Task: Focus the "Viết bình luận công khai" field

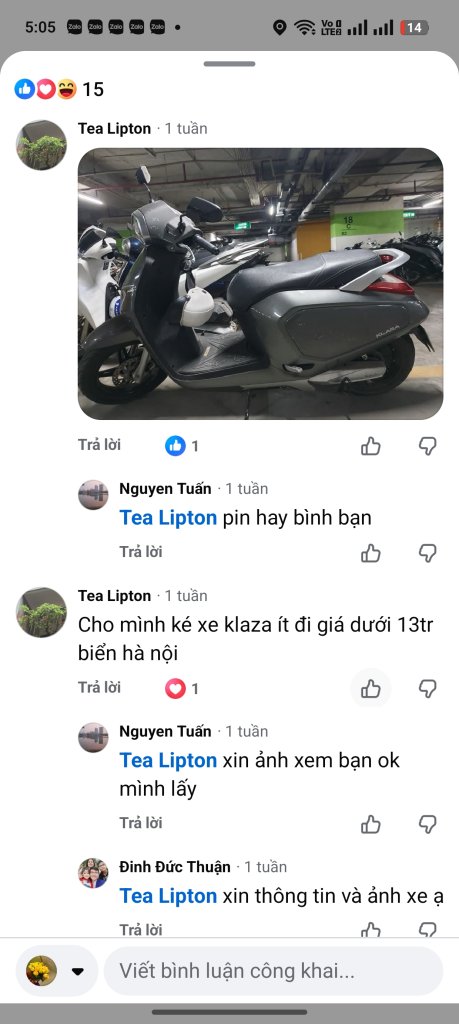Action: [274, 971]
